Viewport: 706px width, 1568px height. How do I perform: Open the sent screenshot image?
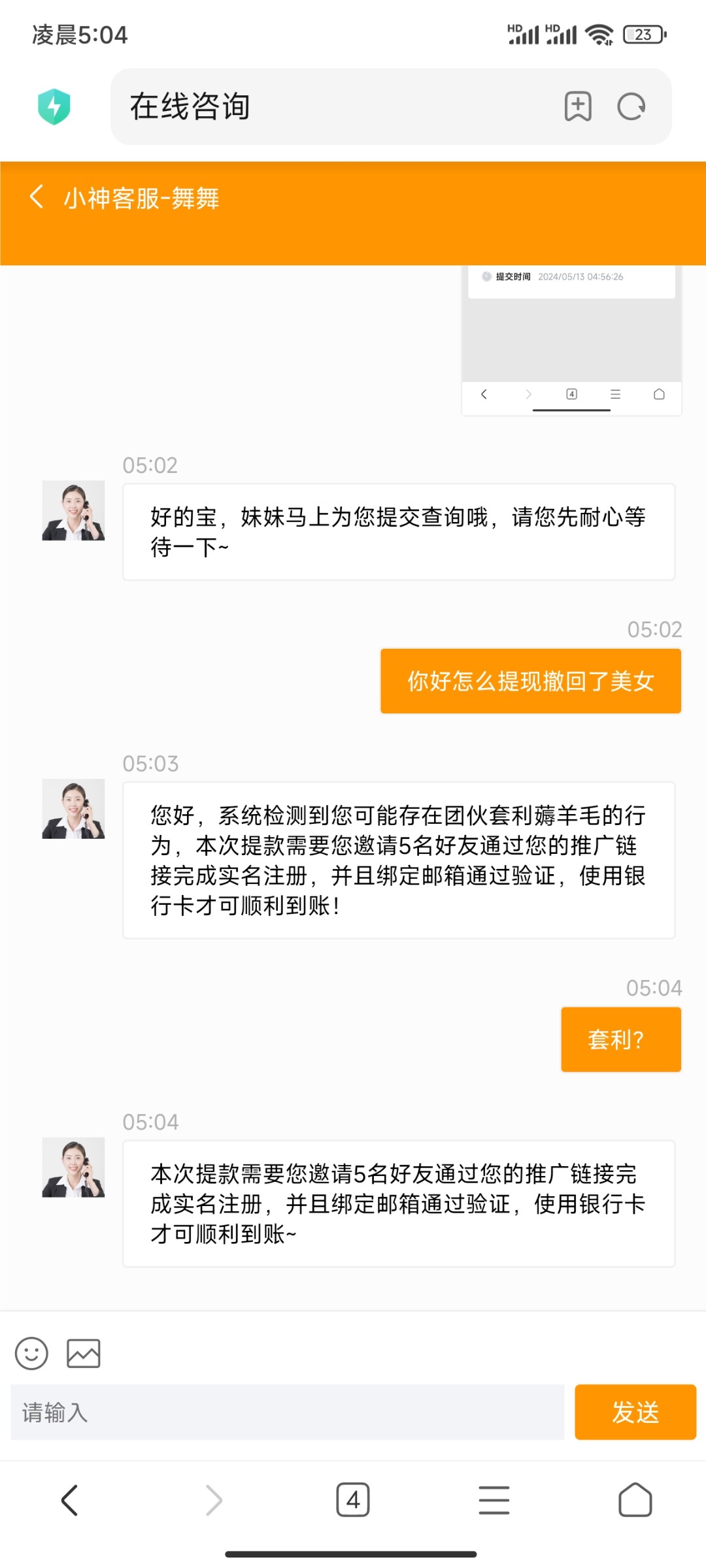tap(571, 340)
